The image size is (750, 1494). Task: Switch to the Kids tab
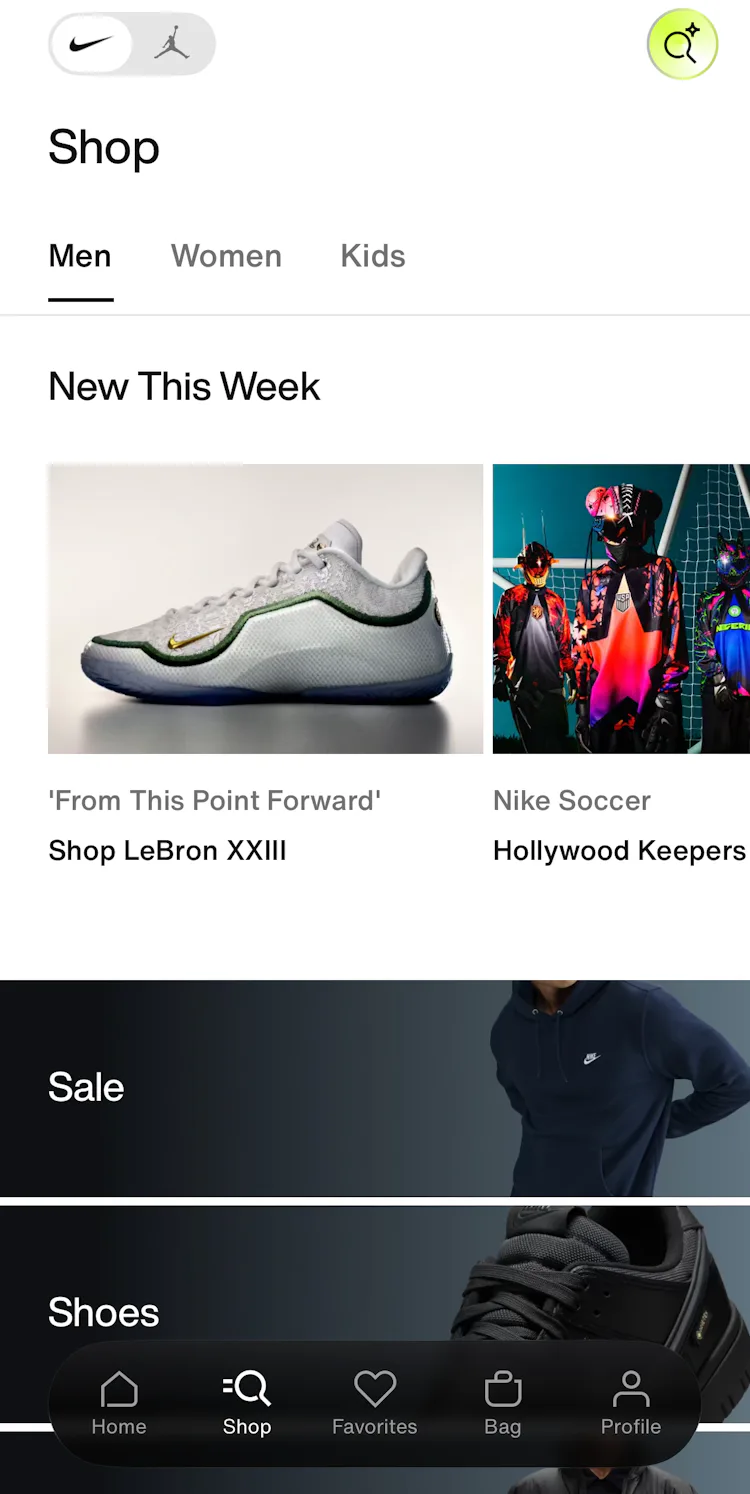[372, 256]
